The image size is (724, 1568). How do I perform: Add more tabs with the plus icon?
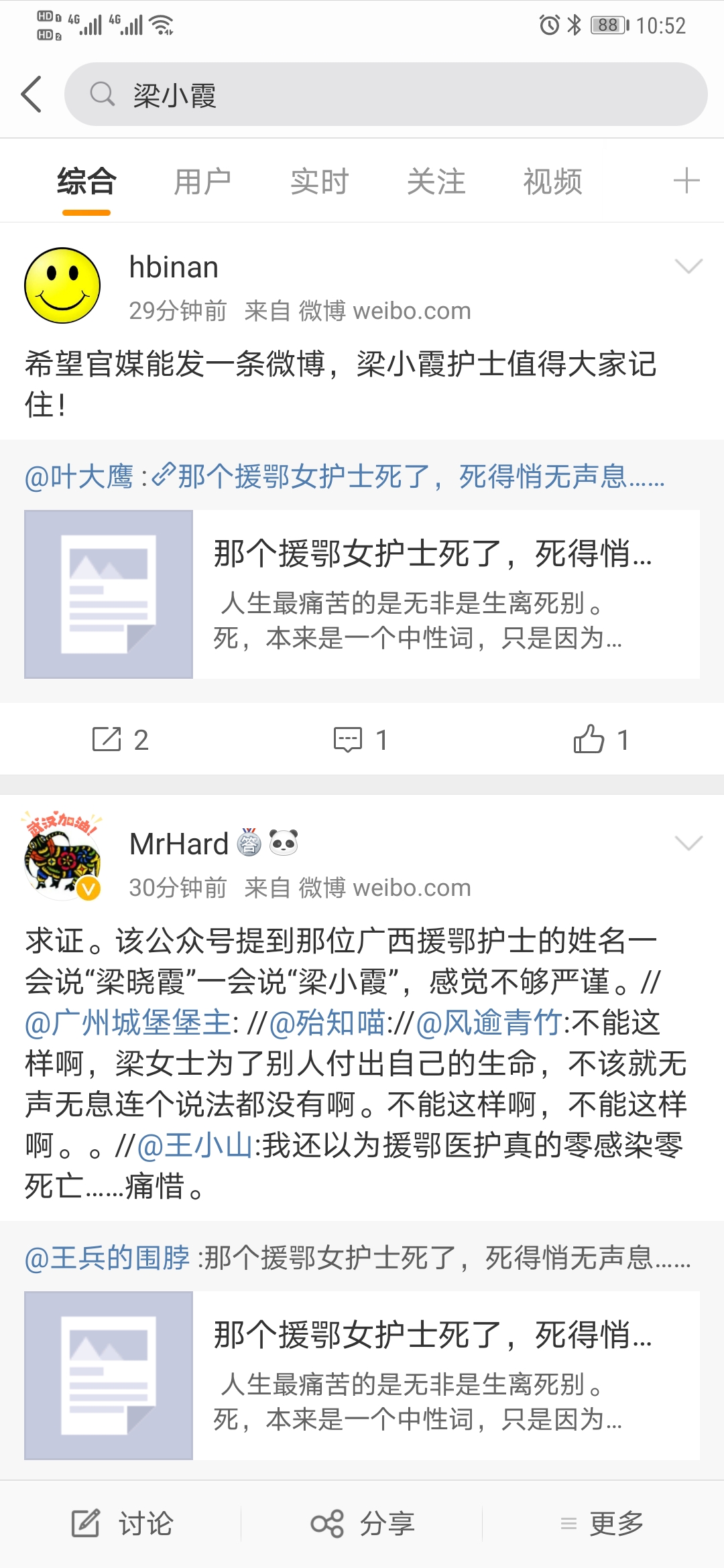tap(686, 181)
